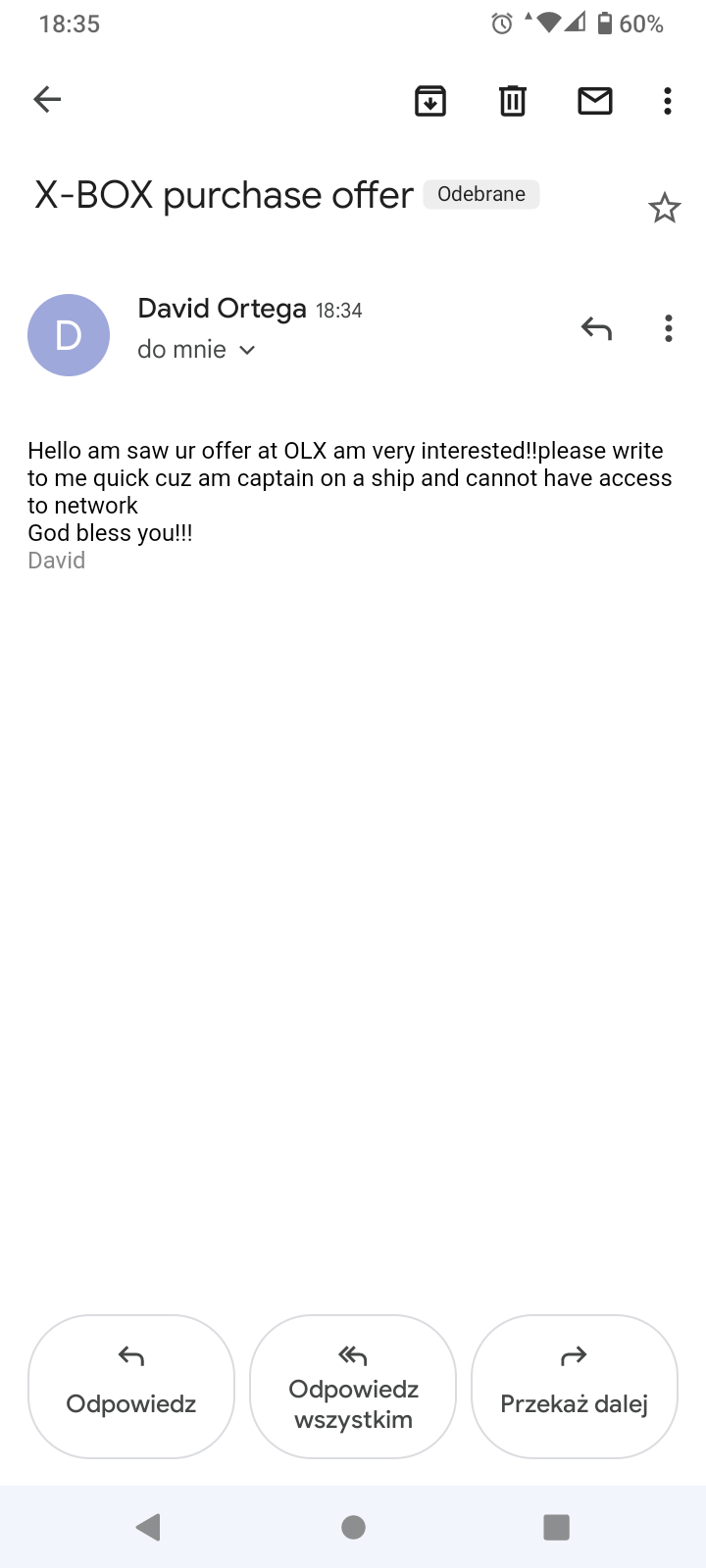Tap the Odpowiedz button
706x1568 pixels.
coord(131,1386)
